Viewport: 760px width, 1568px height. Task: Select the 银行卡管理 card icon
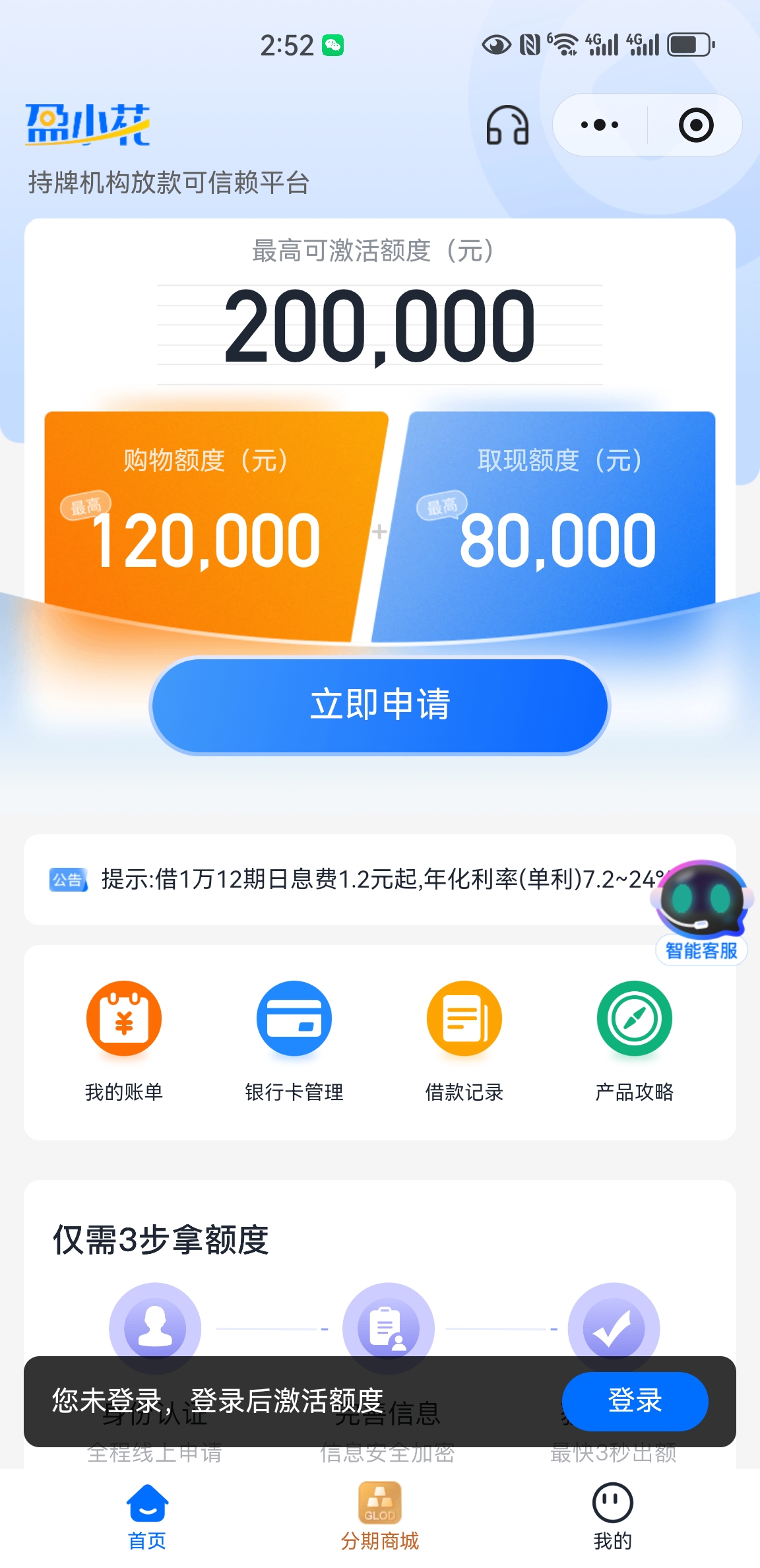click(294, 1017)
